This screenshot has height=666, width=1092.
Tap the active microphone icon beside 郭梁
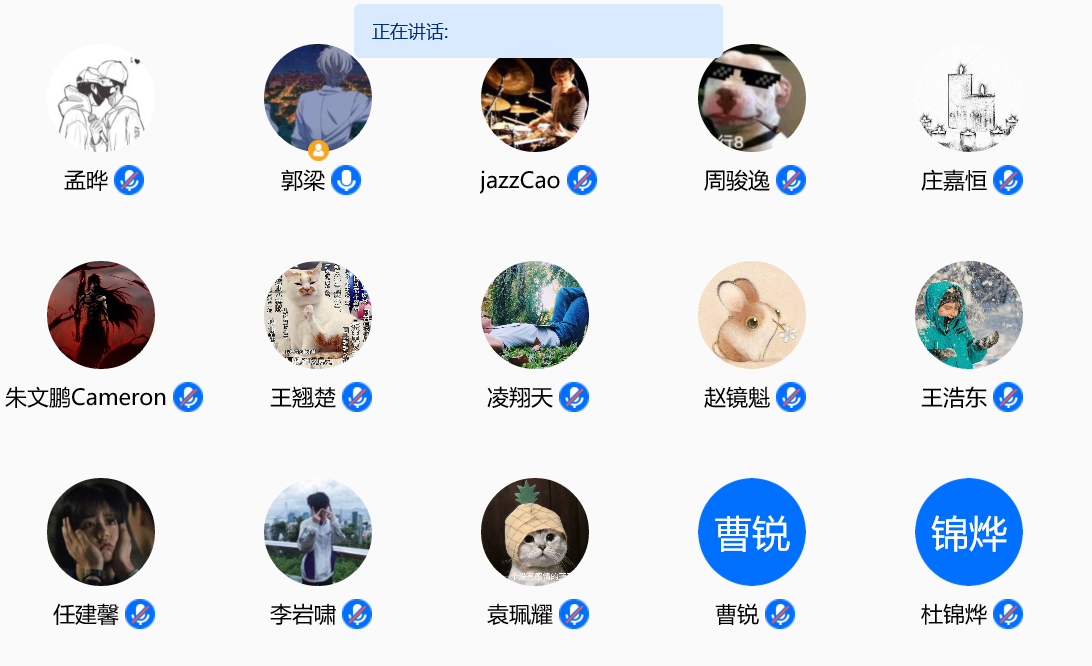(x=346, y=180)
